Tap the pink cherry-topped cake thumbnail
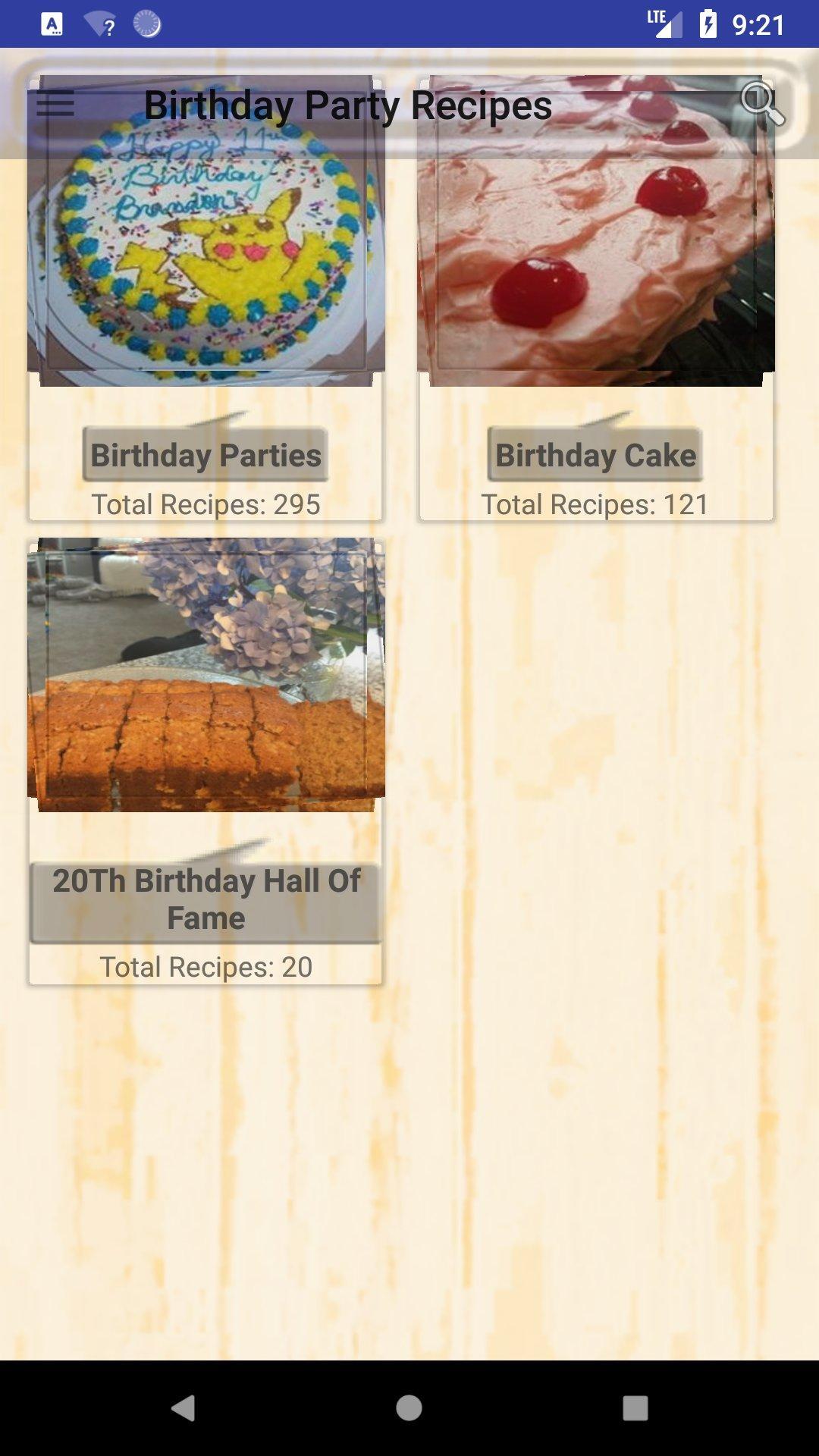This screenshot has width=819, height=1456. [x=595, y=227]
